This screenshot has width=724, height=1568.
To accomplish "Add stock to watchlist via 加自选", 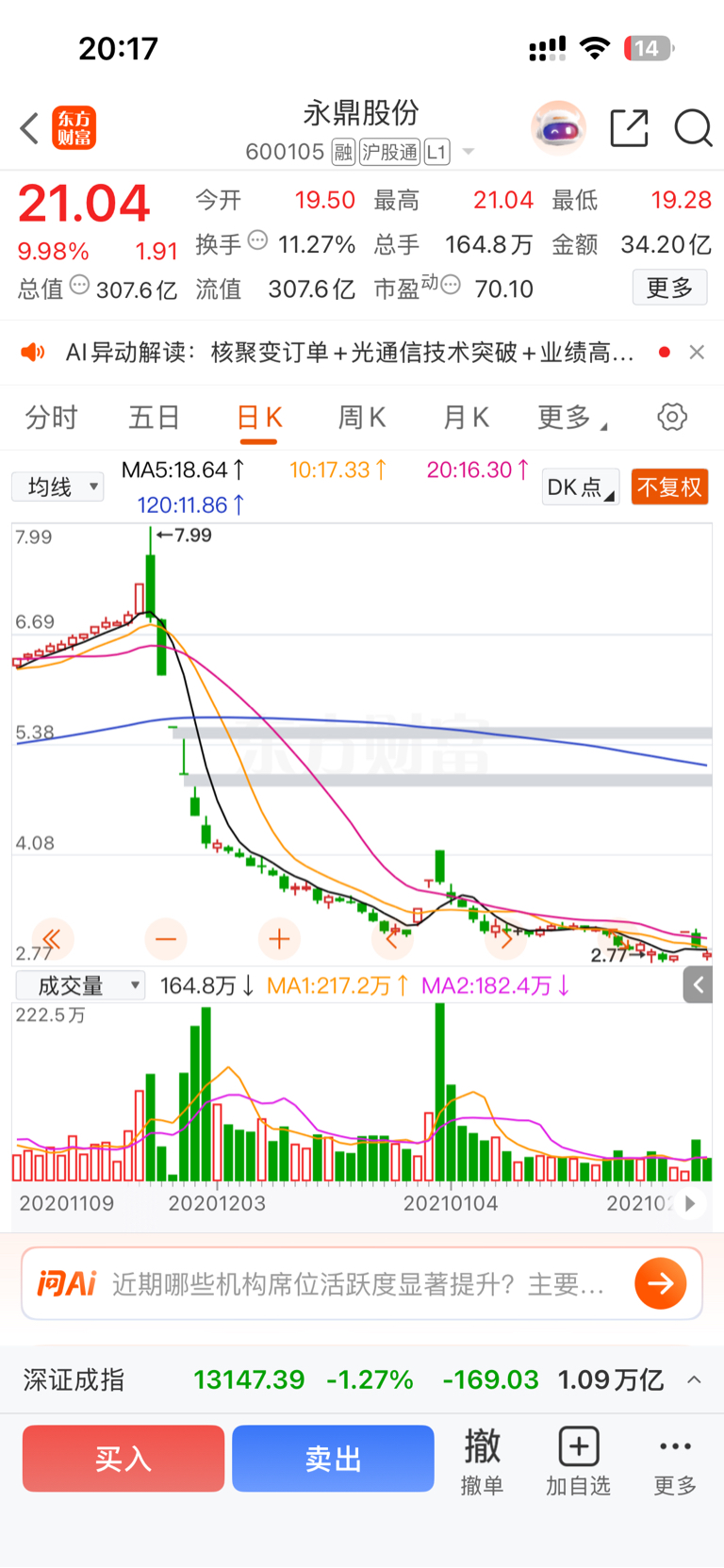I will (x=578, y=1461).
